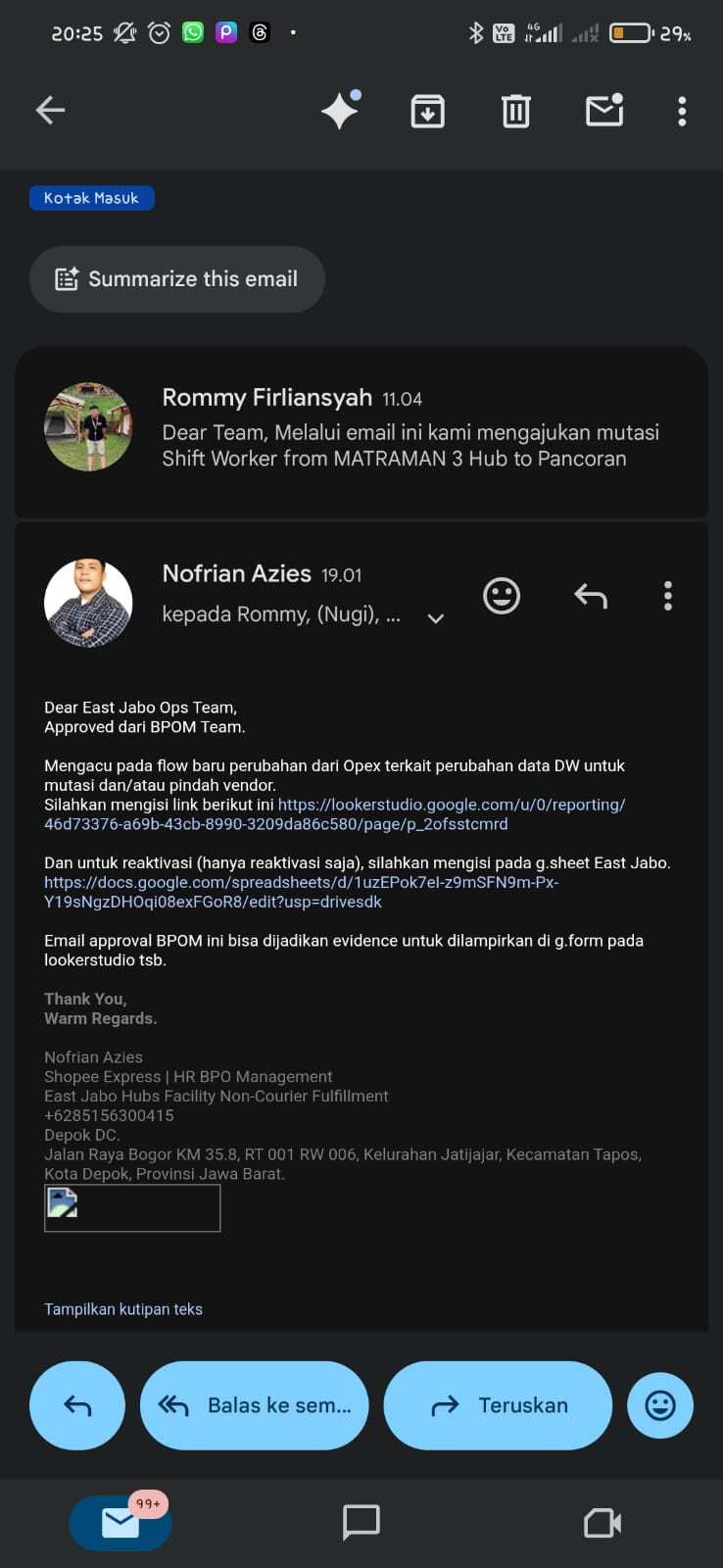Open the Gemini sparkle assistant
This screenshot has height=1568, width=723.
(340, 110)
